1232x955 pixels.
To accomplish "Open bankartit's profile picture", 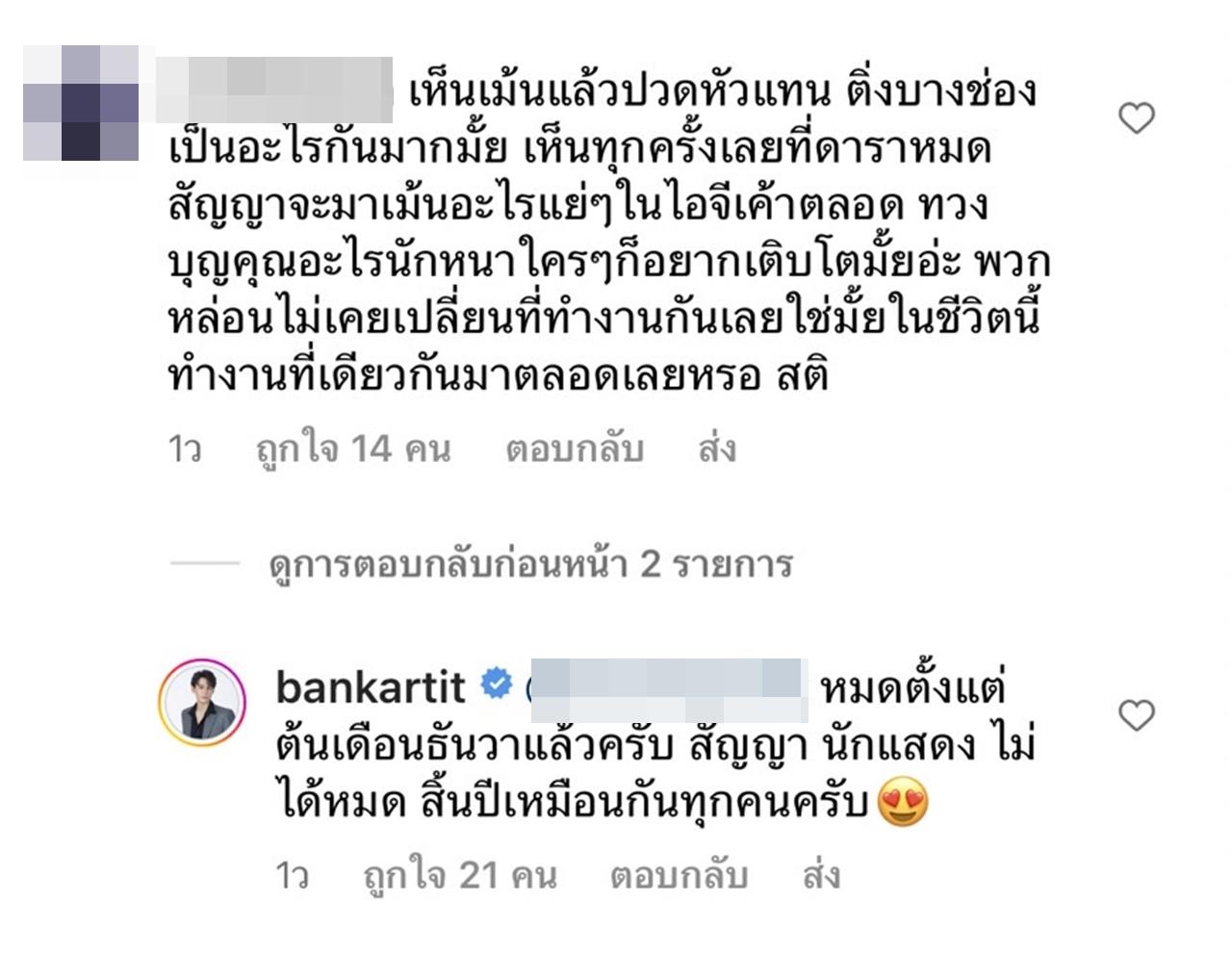I will coord(202,703).
